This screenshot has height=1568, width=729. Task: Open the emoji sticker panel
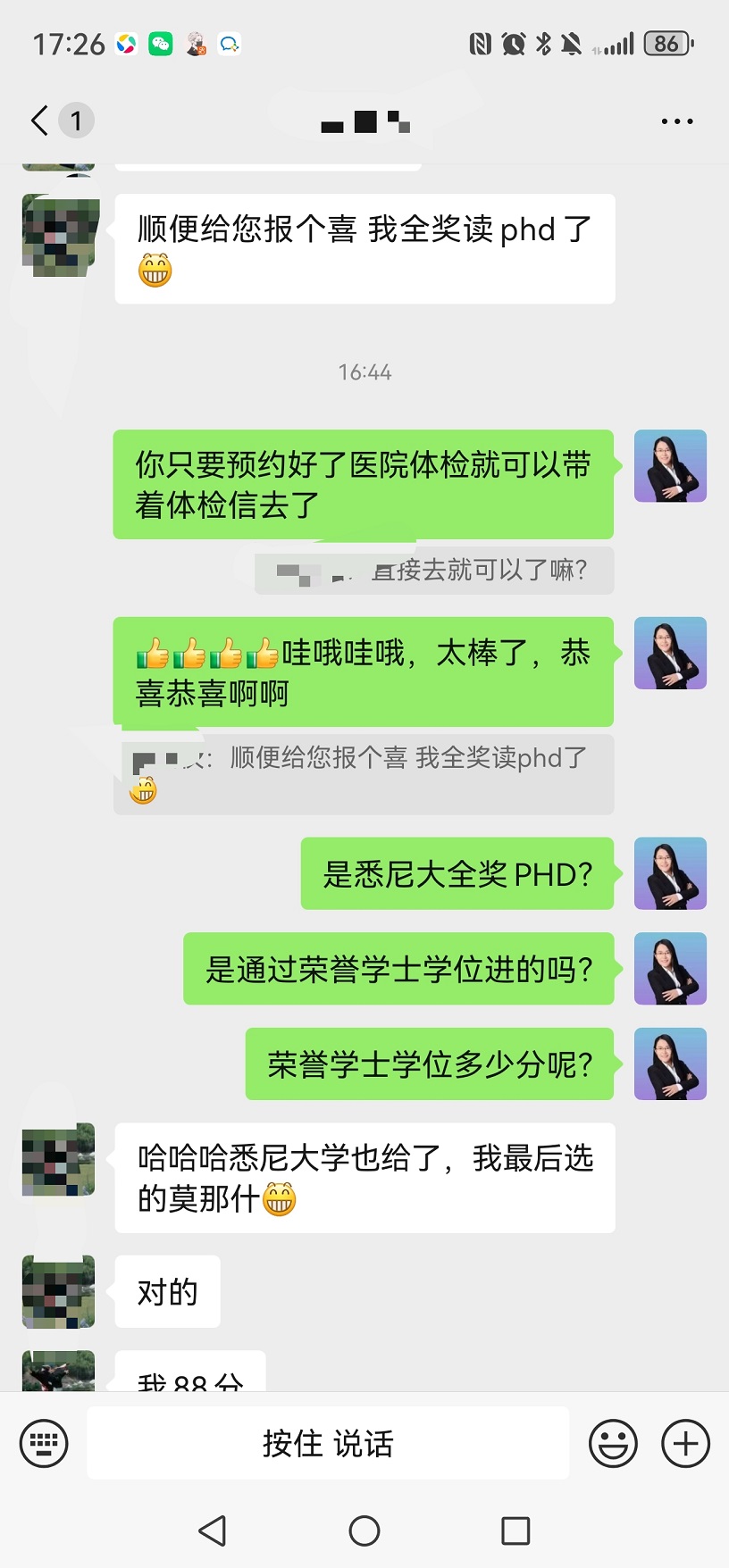pos(613,1443)
